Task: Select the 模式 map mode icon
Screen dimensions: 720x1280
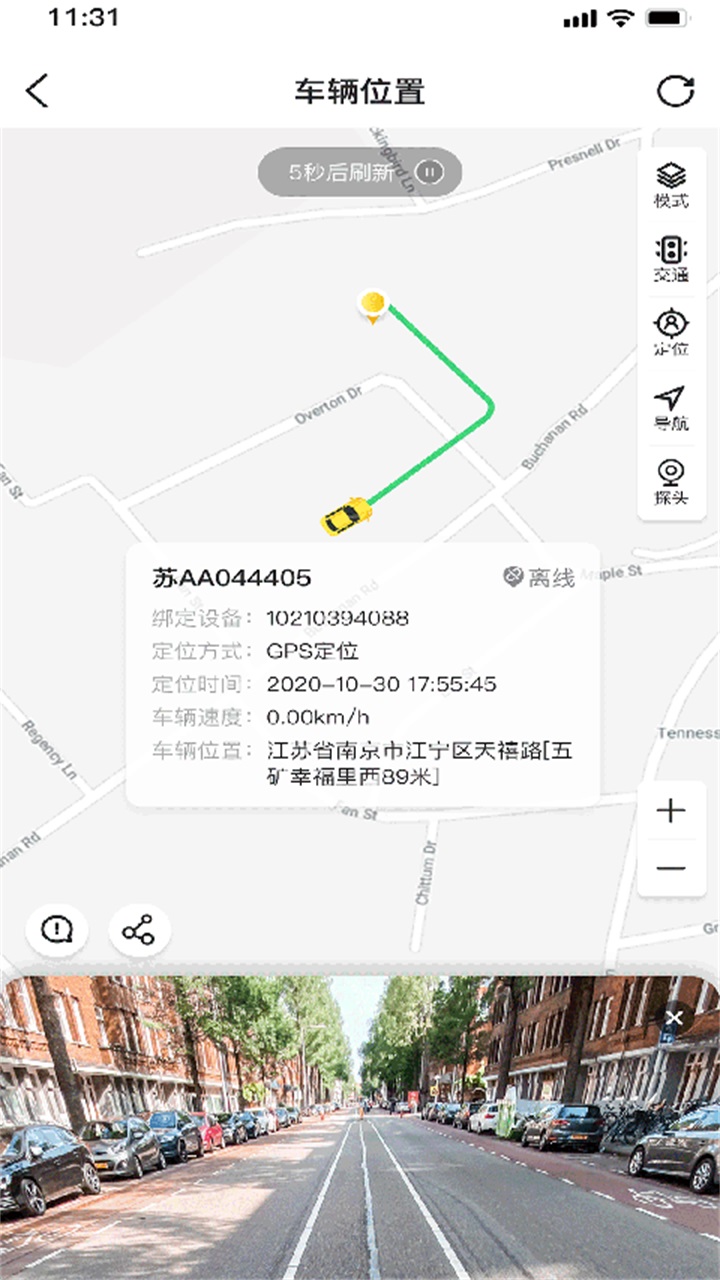Action: 671,185
